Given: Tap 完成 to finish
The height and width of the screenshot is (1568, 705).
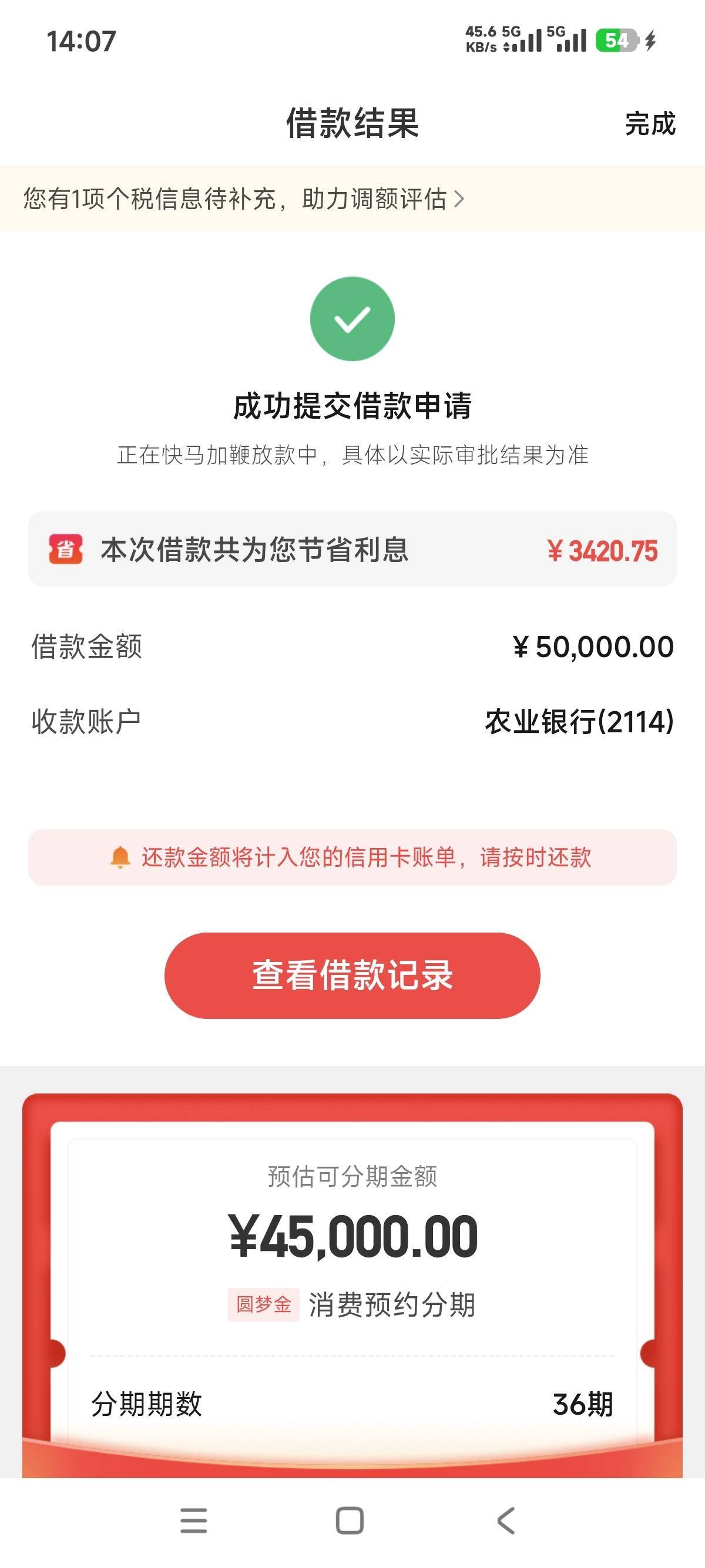Looking at the screenshot, I should pos(650,123).
